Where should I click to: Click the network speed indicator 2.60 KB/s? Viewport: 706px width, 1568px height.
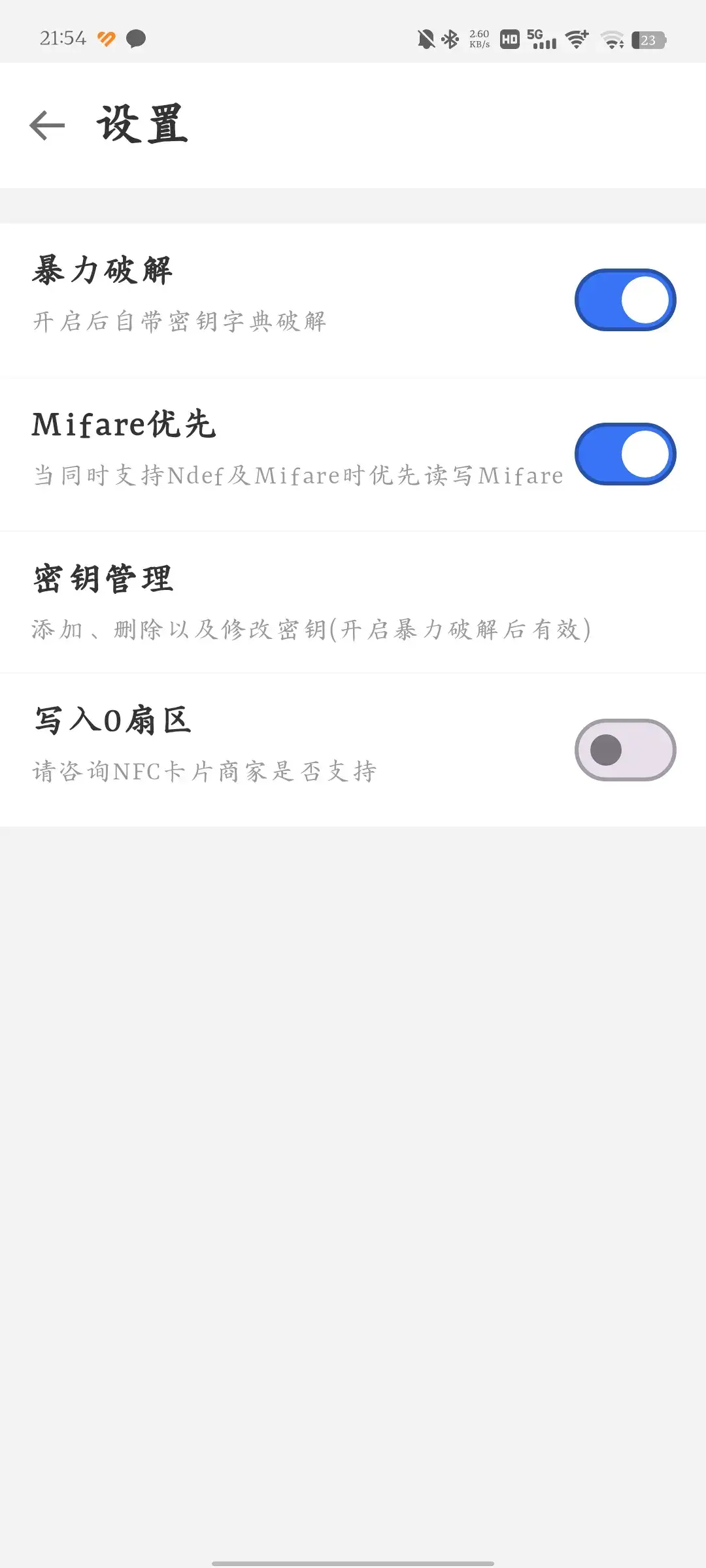(478, 39)
